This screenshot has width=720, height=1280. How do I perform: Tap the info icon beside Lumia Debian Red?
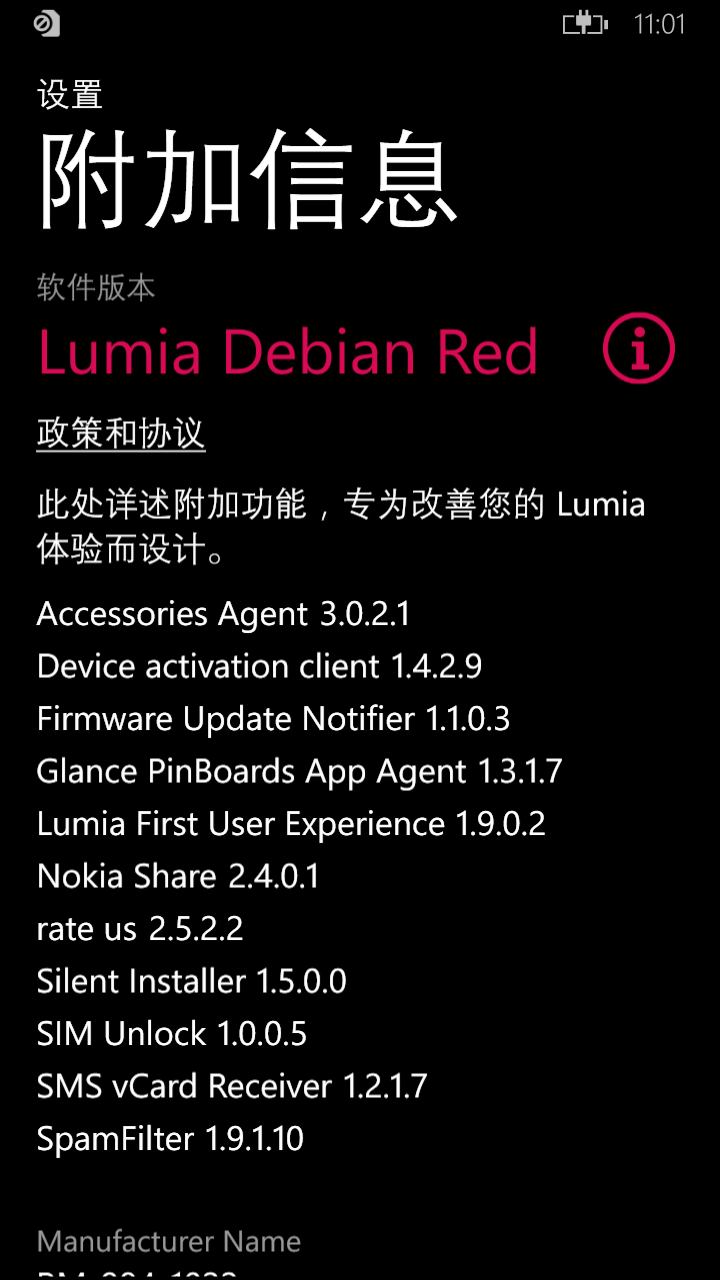[639, 348]
